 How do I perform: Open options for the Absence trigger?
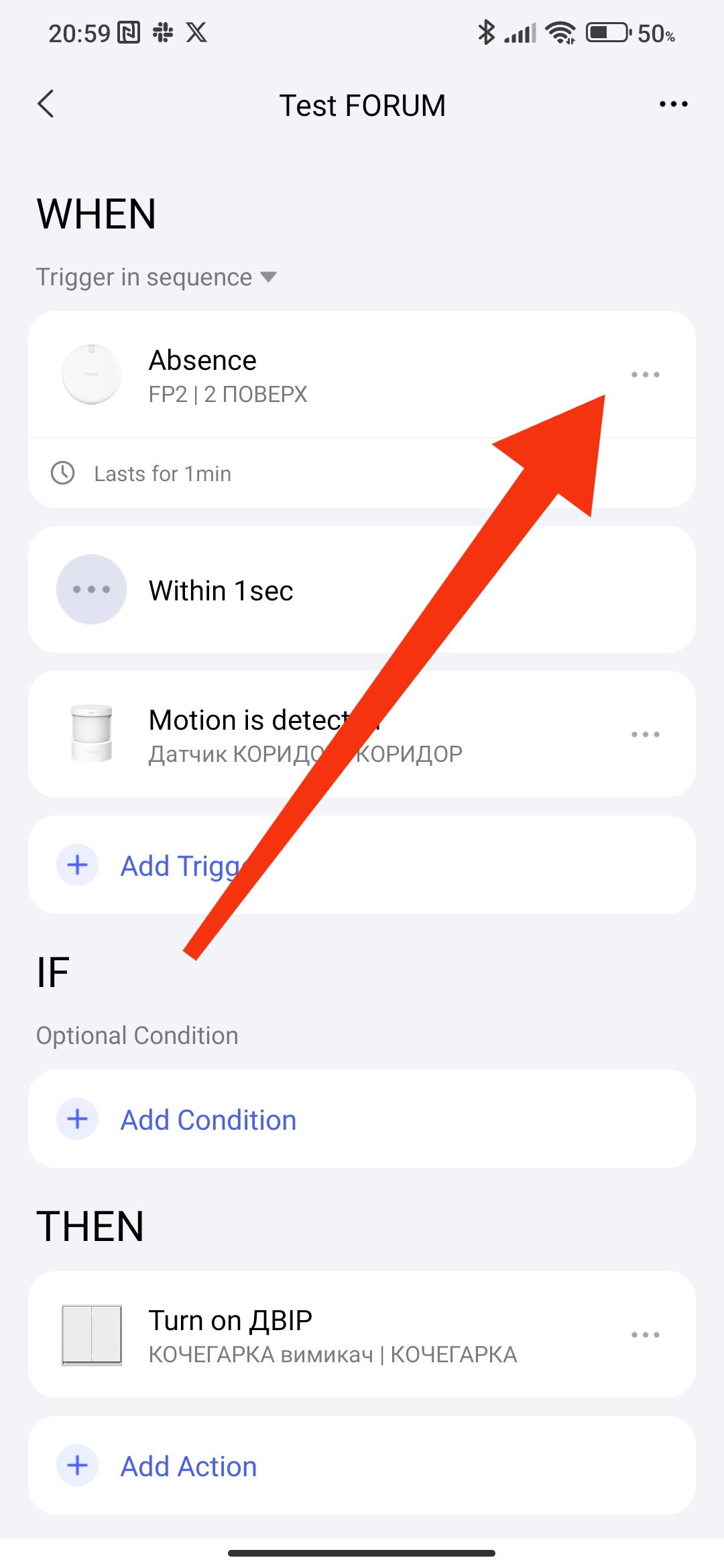tap(645, 375)
